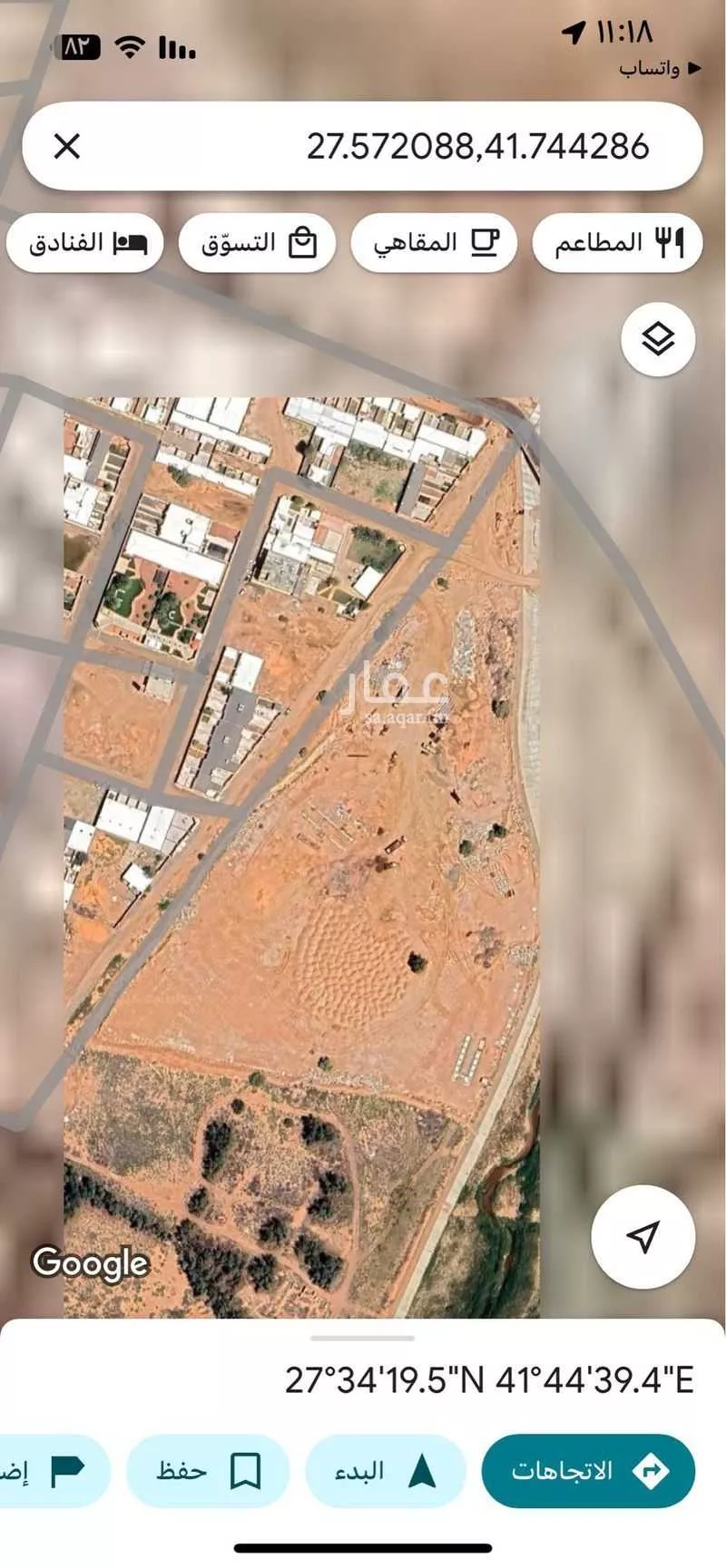
Task: Select the التسوّق (shopping) chip
Action: tap(257, 242)
